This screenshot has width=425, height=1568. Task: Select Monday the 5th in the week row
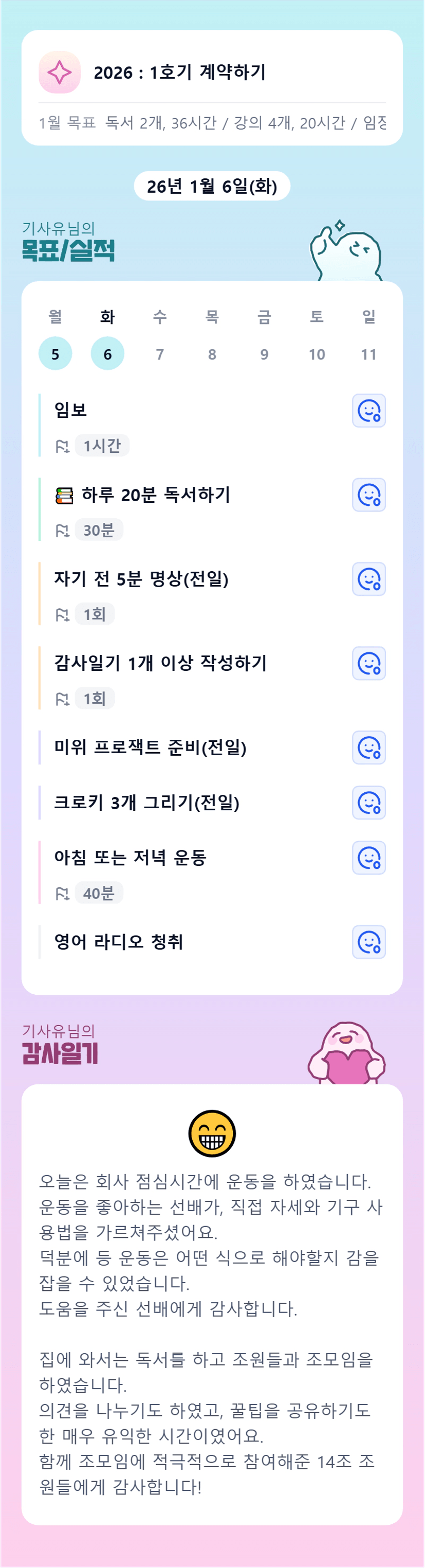click(56, 354)
